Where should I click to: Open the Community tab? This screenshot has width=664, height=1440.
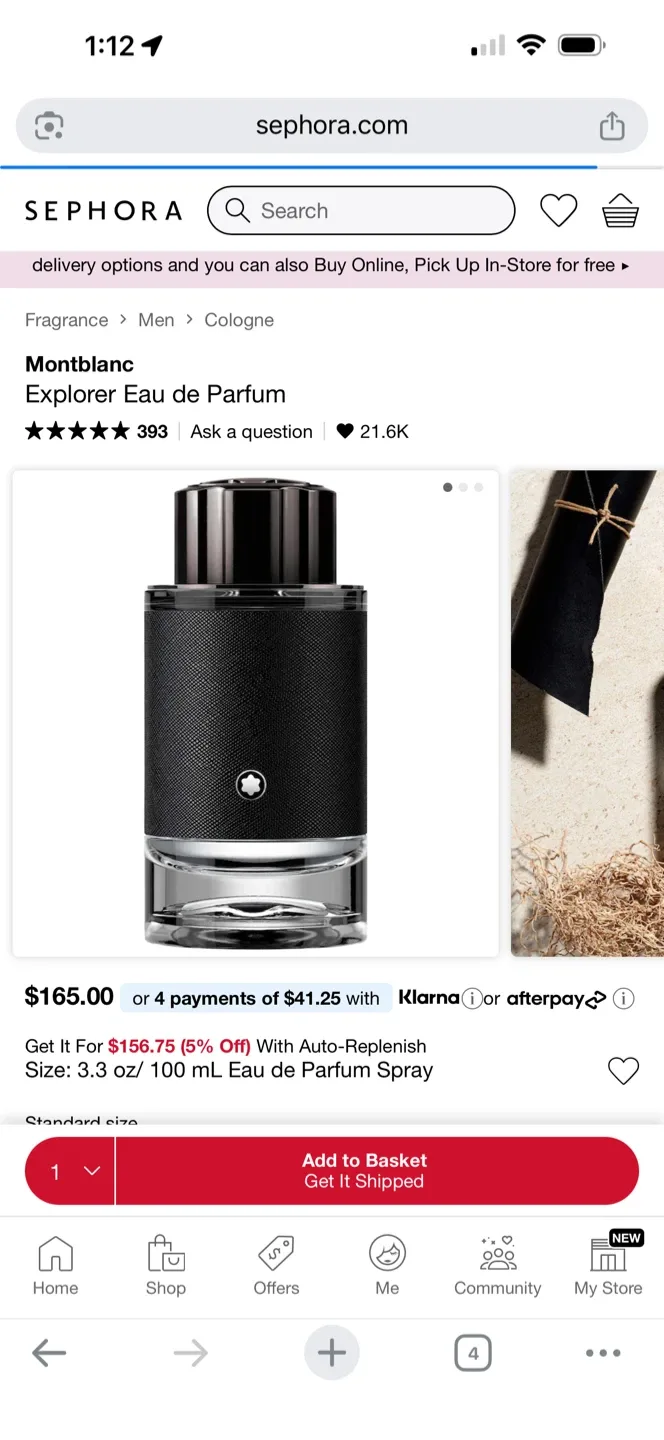(x=497, y=1265)
